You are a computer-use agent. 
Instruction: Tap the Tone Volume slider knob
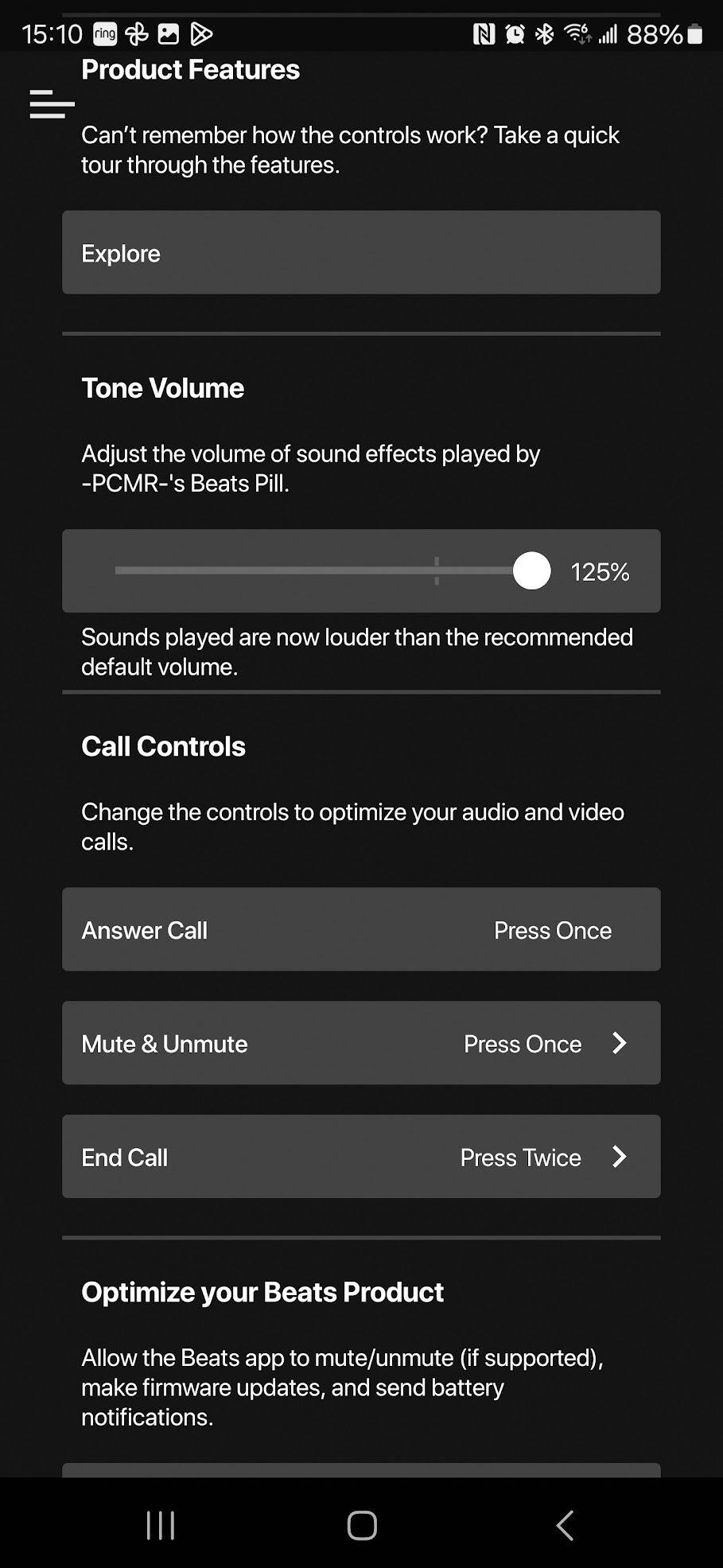[531, 571]
